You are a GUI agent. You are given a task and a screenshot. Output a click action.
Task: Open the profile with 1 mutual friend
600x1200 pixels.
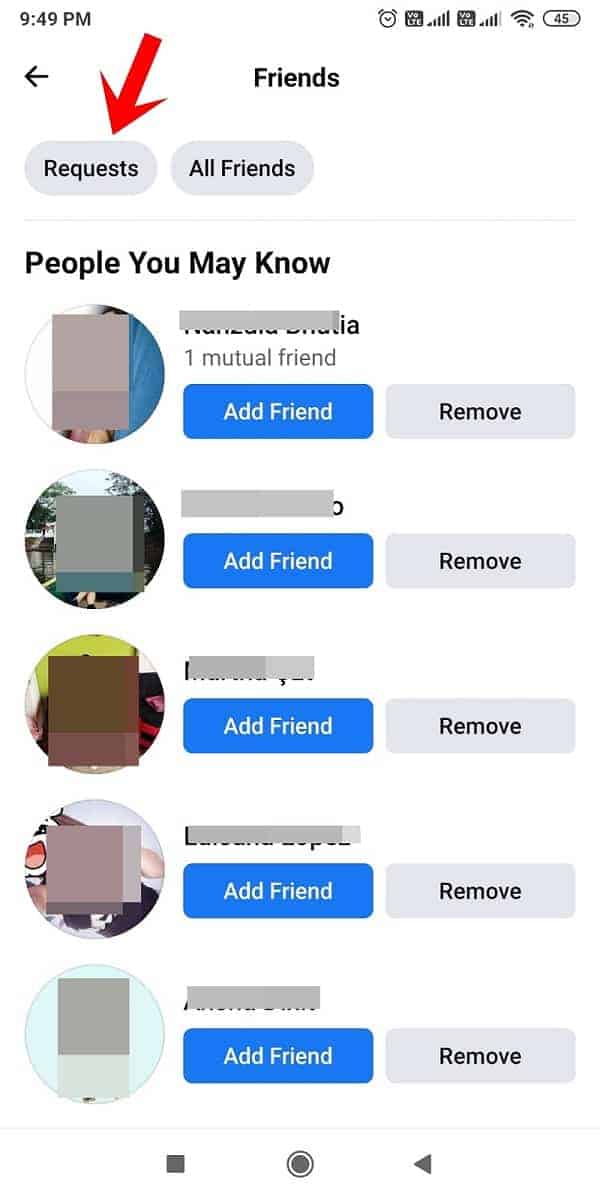click(95, 375)
